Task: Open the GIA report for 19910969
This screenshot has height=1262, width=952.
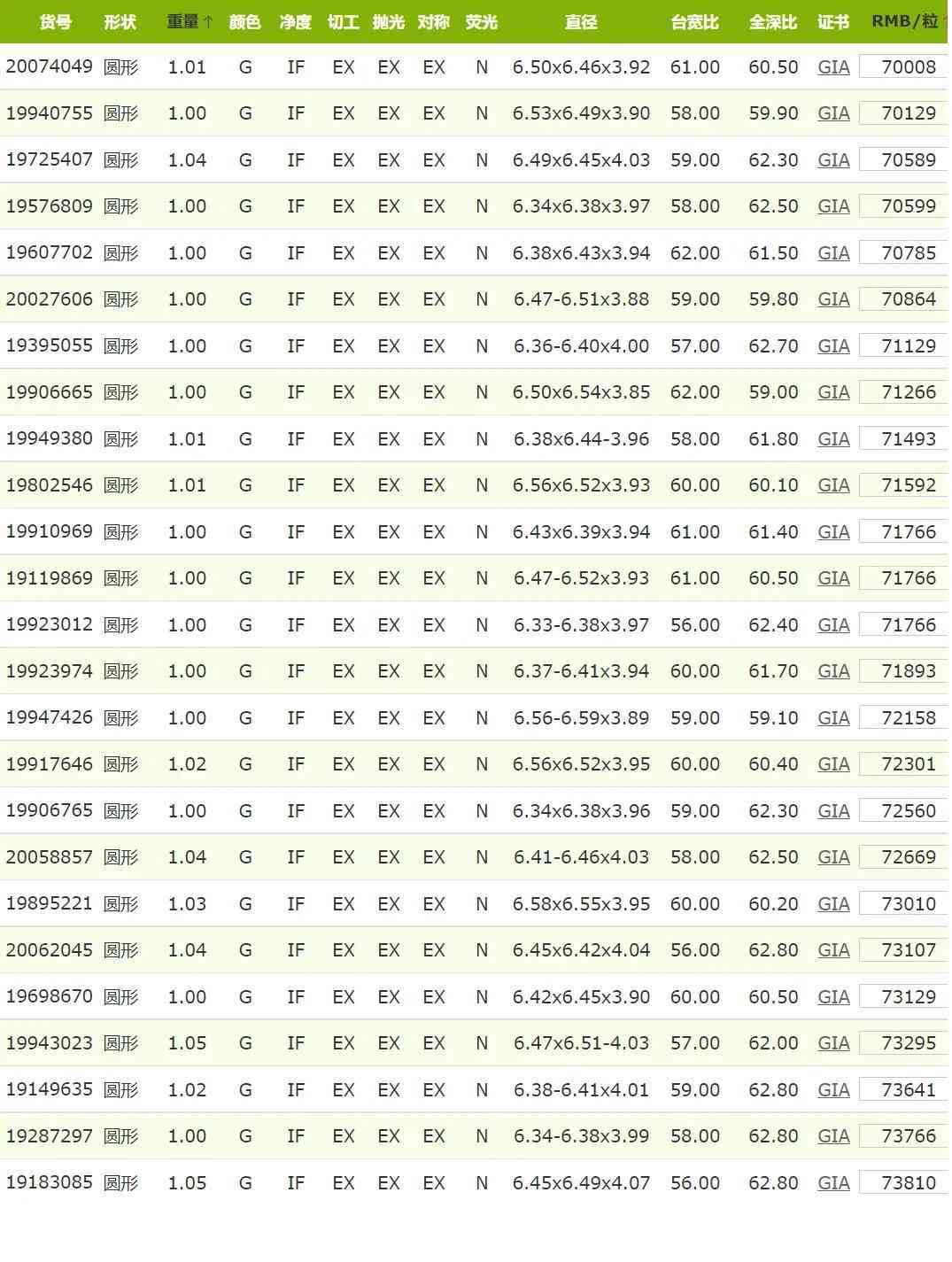Action: point(833,532)
